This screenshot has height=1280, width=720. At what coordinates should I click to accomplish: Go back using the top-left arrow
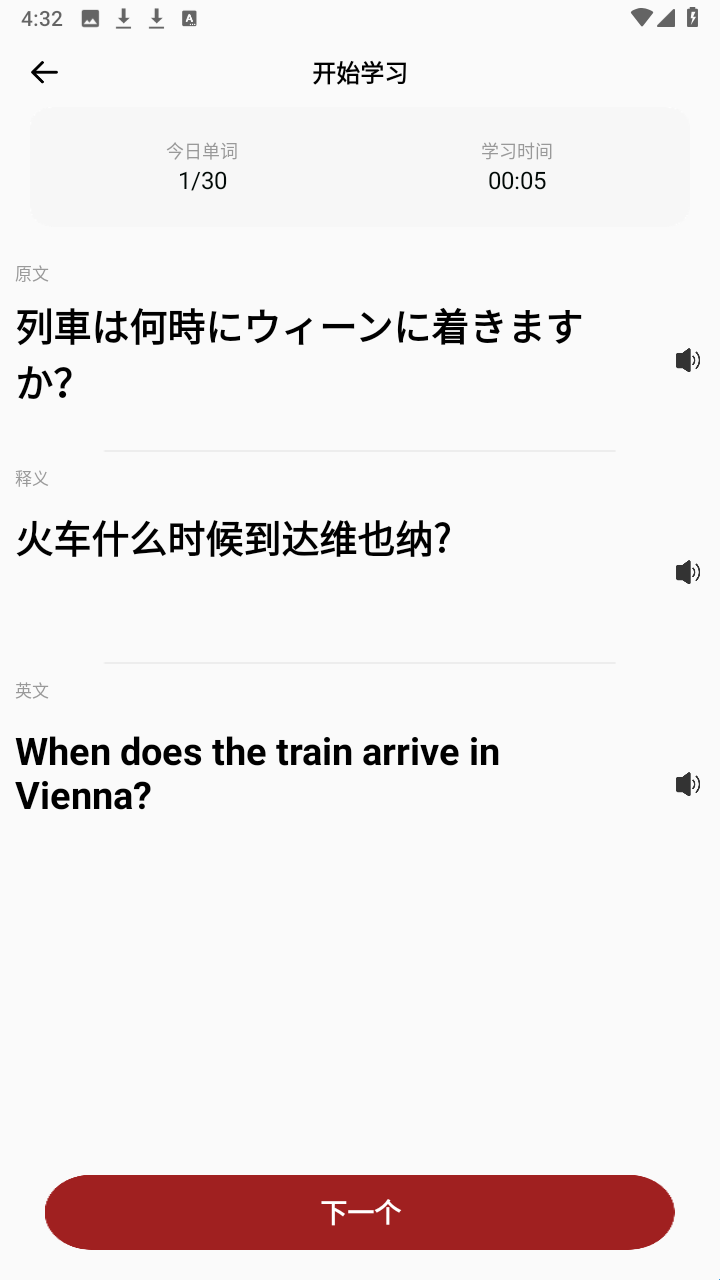click(44, 72)
